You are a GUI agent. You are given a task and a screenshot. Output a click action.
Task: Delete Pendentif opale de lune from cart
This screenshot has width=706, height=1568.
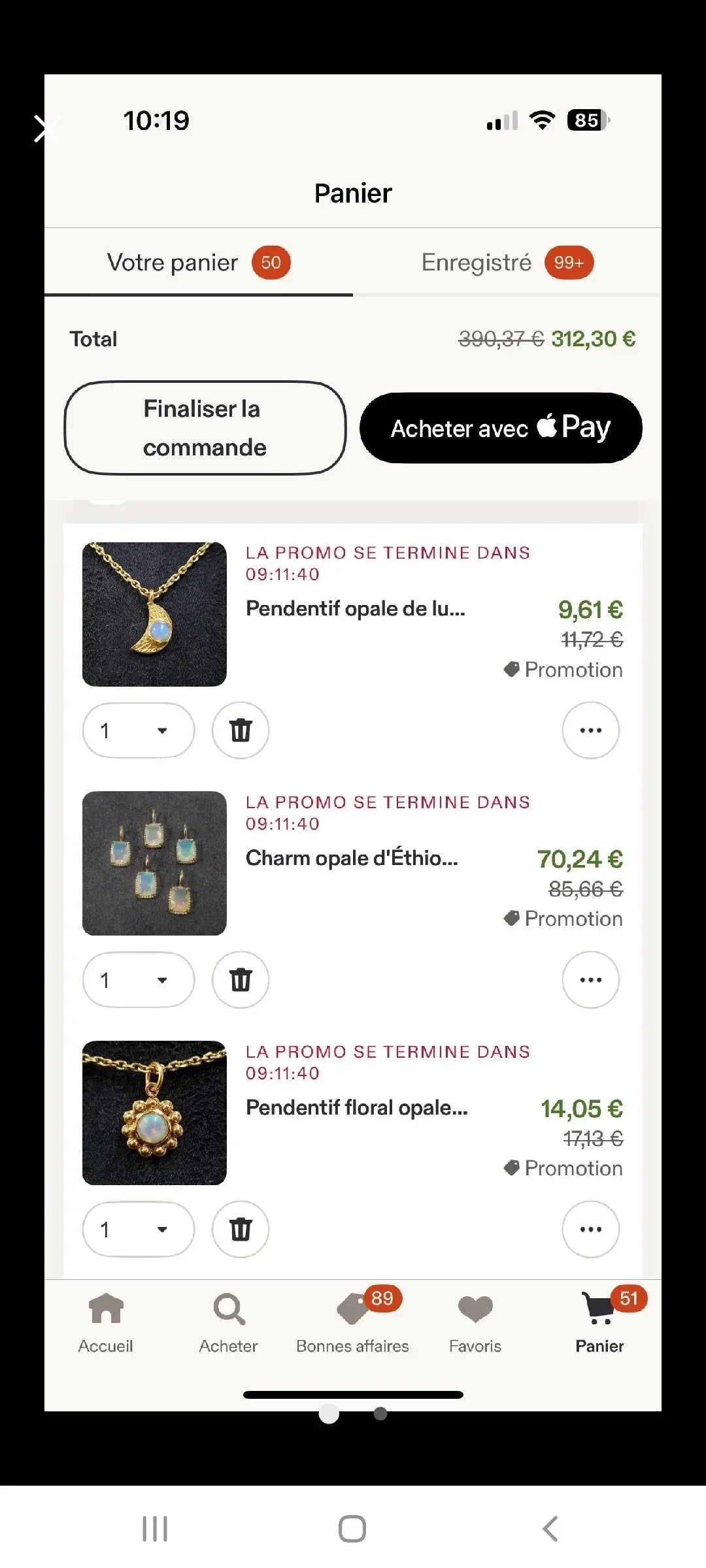pyautogui.click(x=241, y=730)
